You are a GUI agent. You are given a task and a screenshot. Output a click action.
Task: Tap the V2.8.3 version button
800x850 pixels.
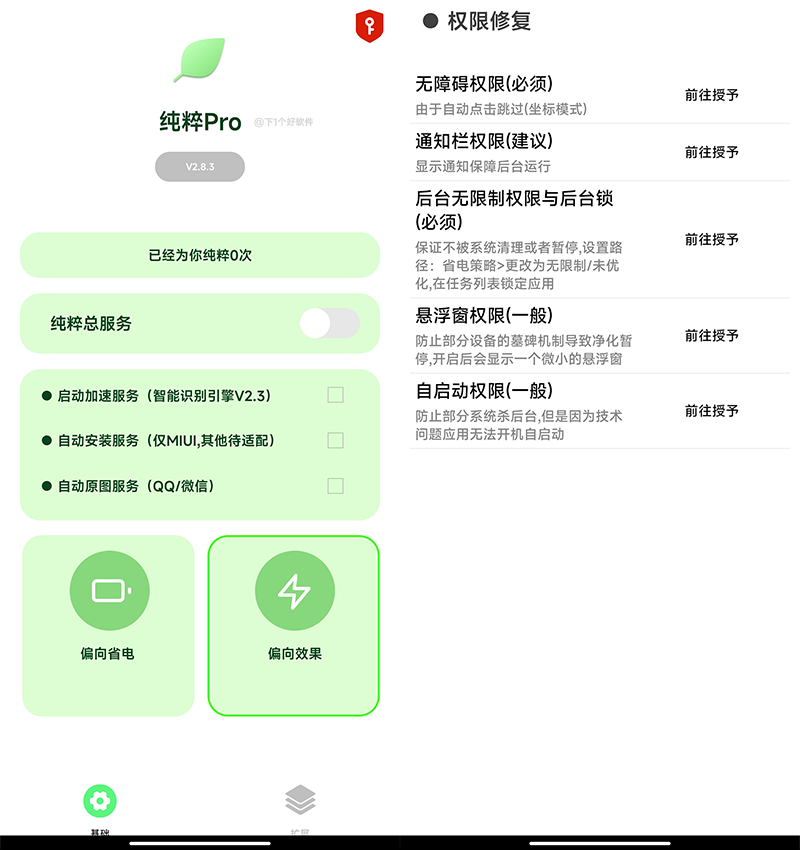200,167
